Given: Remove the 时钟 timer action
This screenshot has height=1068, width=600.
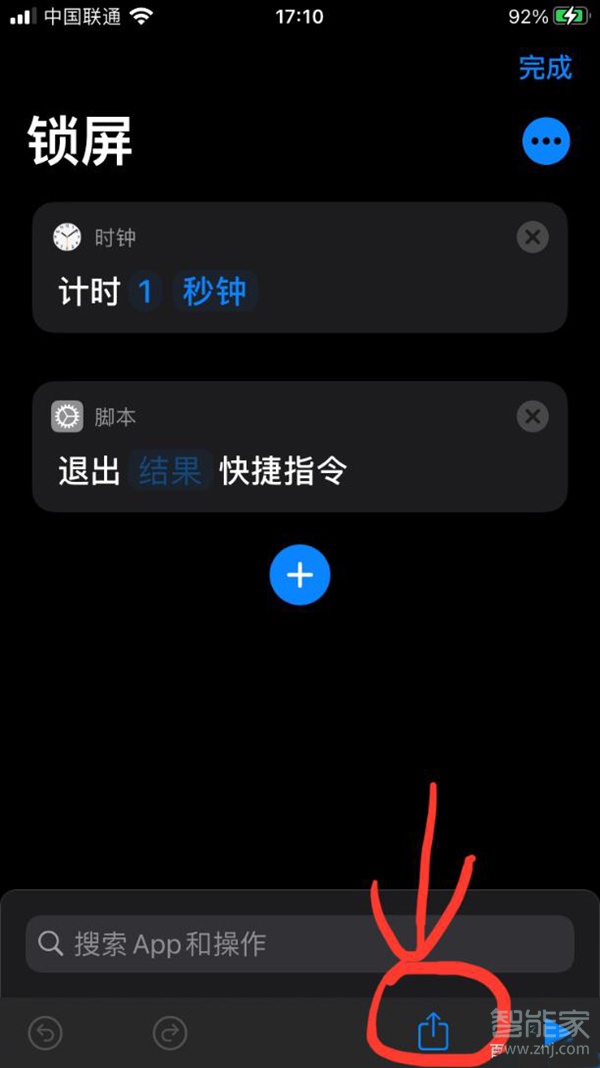Looking at the screenshot, I should tap(533, 238).
